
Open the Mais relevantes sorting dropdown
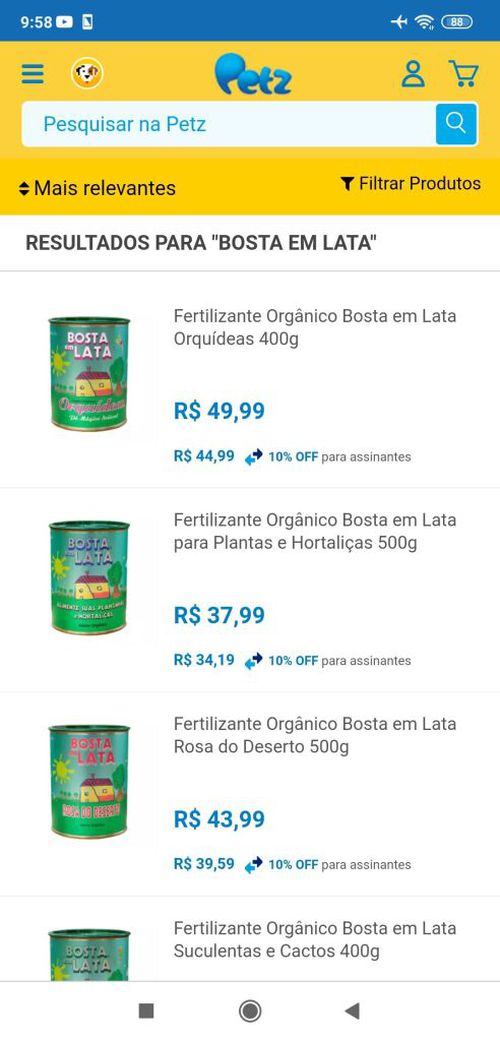coord(97,188)
